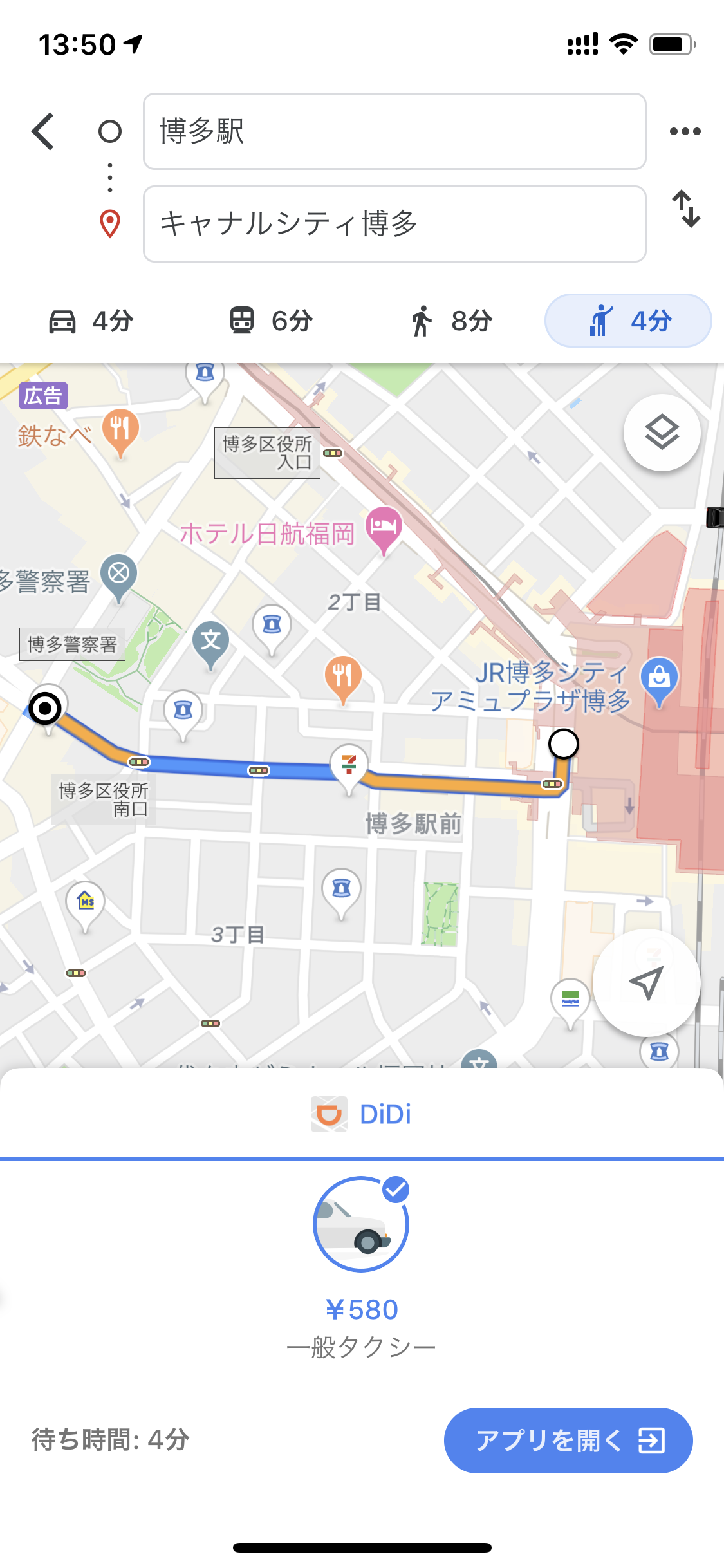Go back with the top-left arrow
Image resolution: width=724 pixels, height=1568 pixels.
click(x=43, y=131)
